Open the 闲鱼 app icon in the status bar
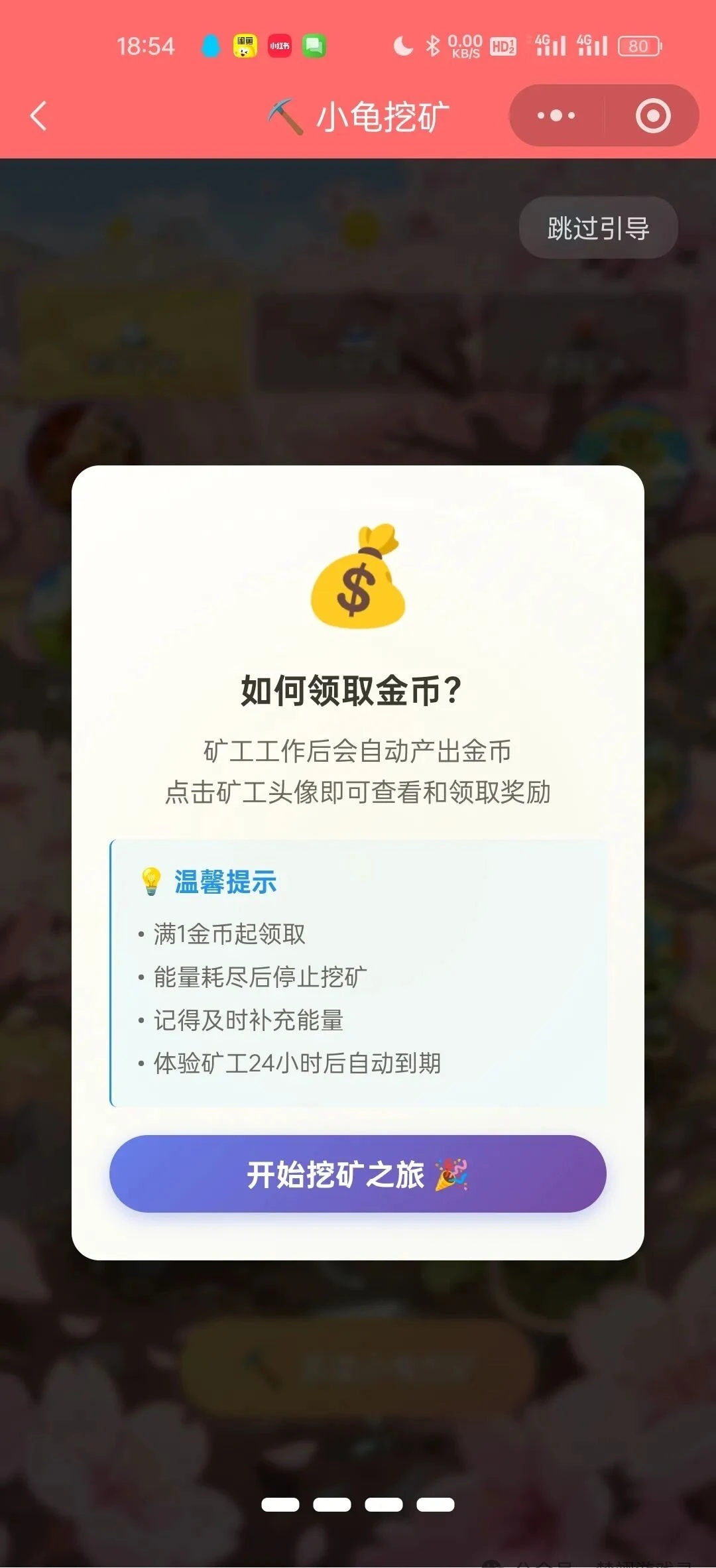716x1568 pixels. click(x=243, y=45)
